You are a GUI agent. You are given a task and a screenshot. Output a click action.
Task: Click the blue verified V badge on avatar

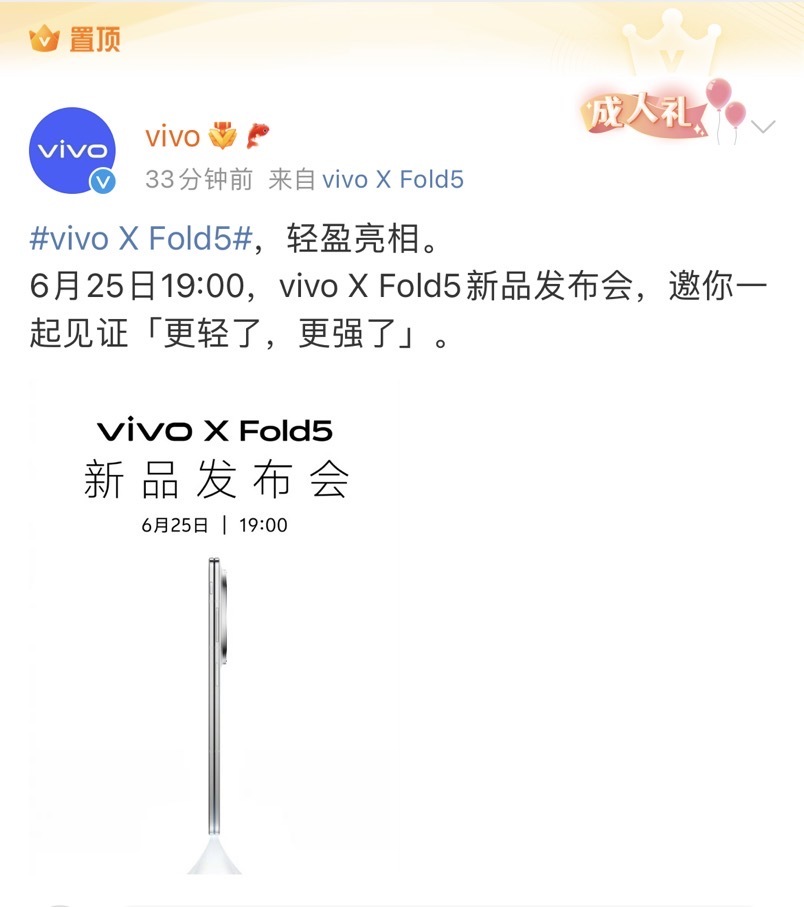tap(101, 180)
